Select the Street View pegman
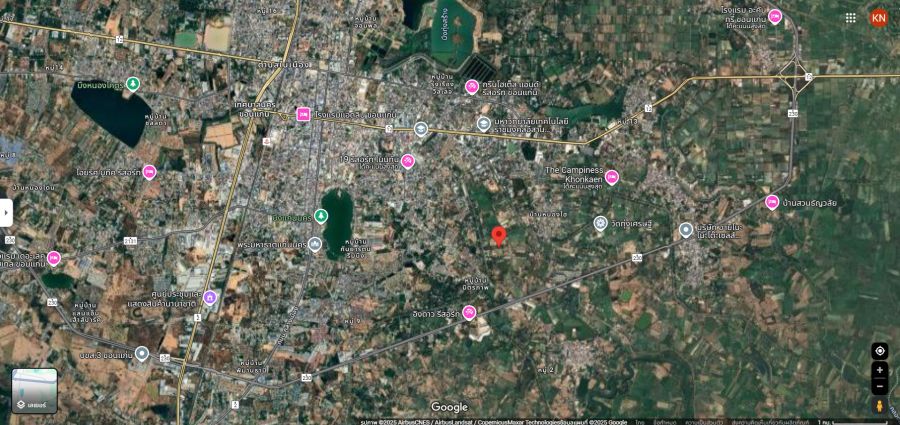This screenshot has width=900, height=425. pos(880,406)
